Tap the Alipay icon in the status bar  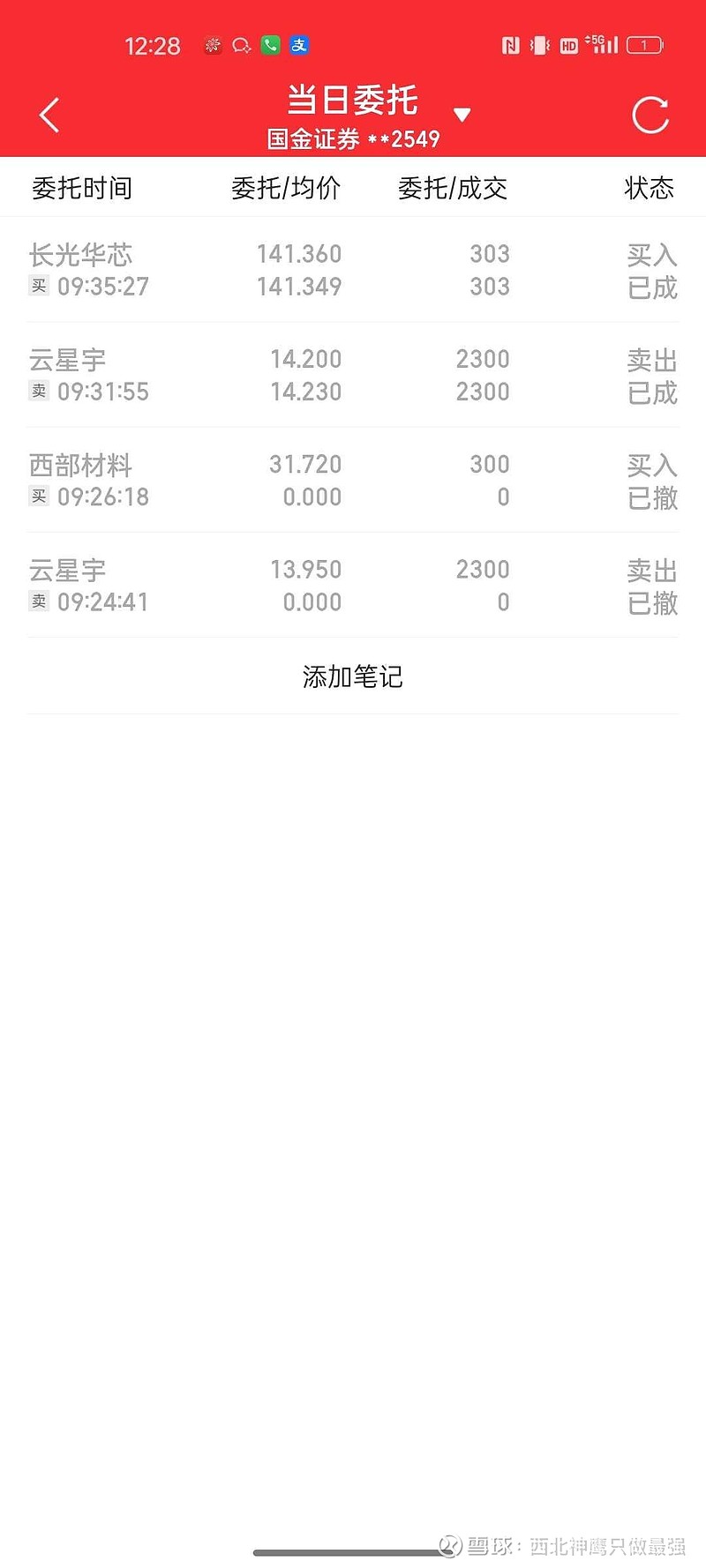point(298,45)
